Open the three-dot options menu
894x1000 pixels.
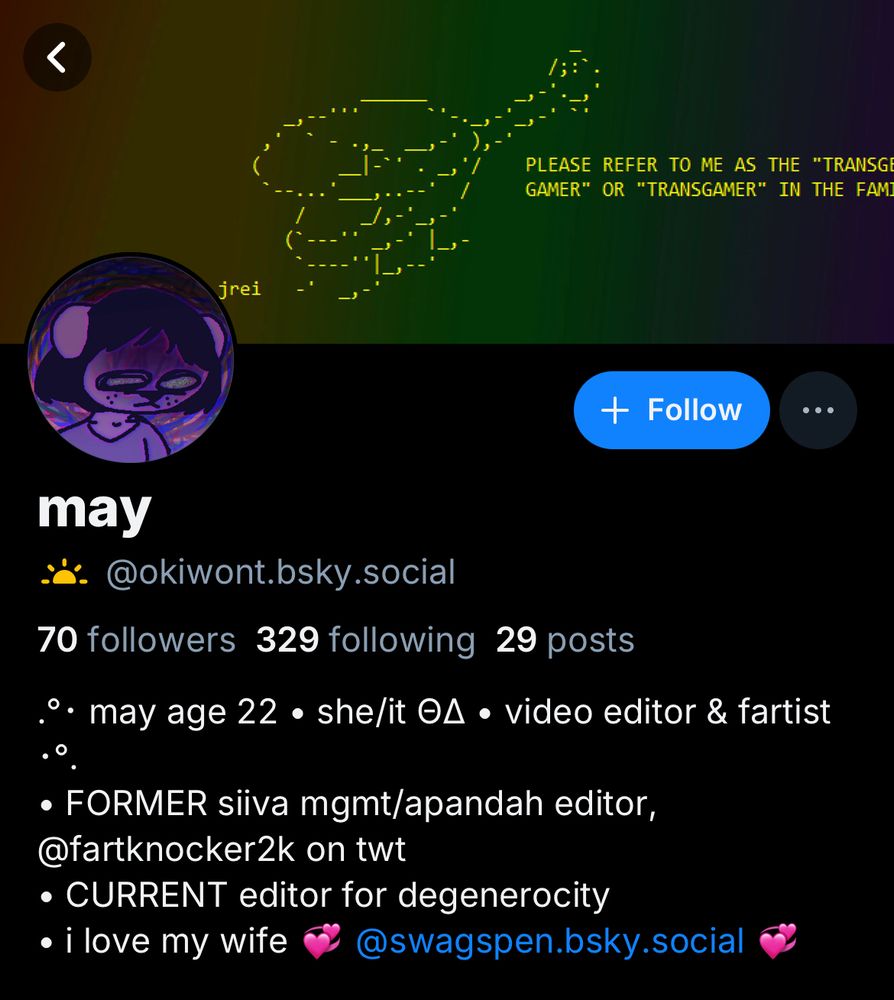click(818, 409)
